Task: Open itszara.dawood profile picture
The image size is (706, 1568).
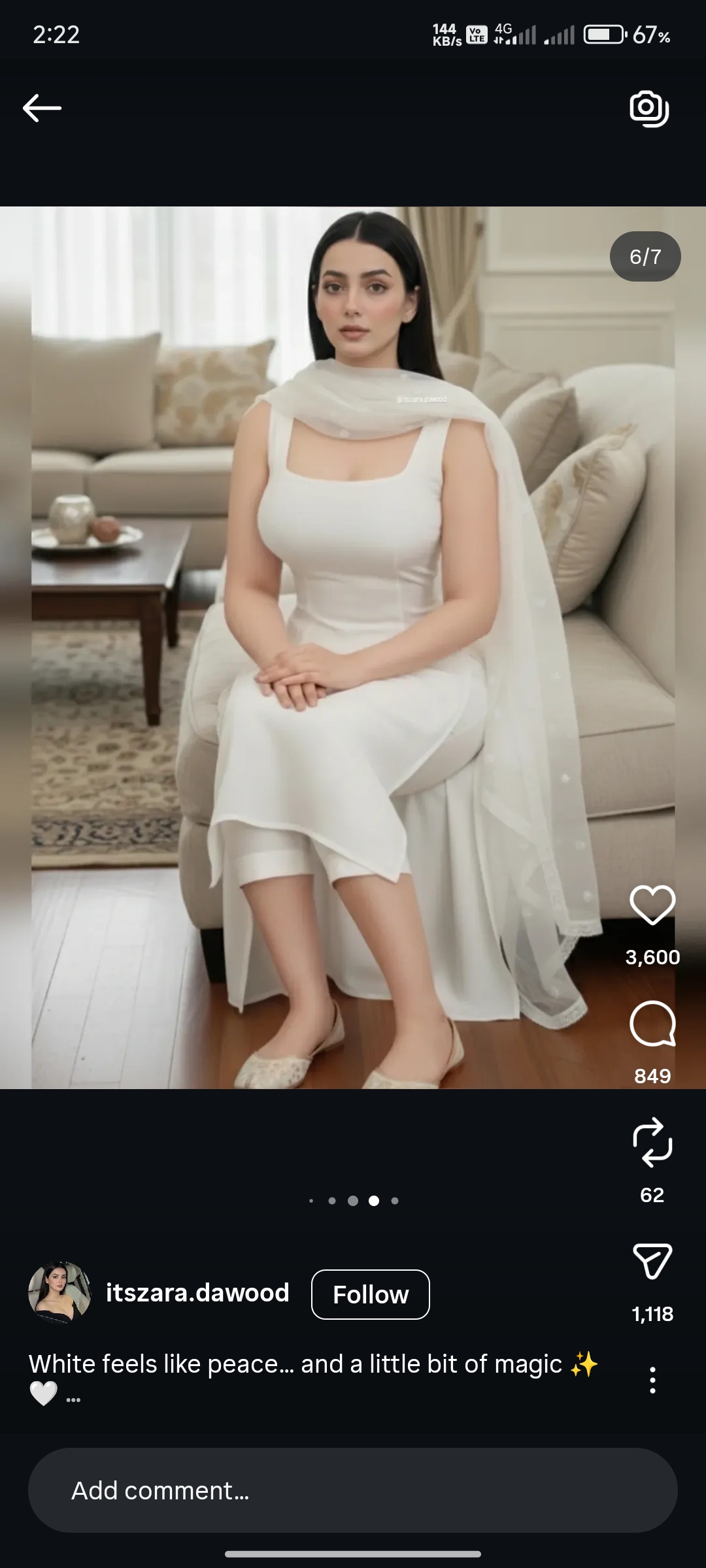Action: pyautogui.click(x=59, y=1293)
